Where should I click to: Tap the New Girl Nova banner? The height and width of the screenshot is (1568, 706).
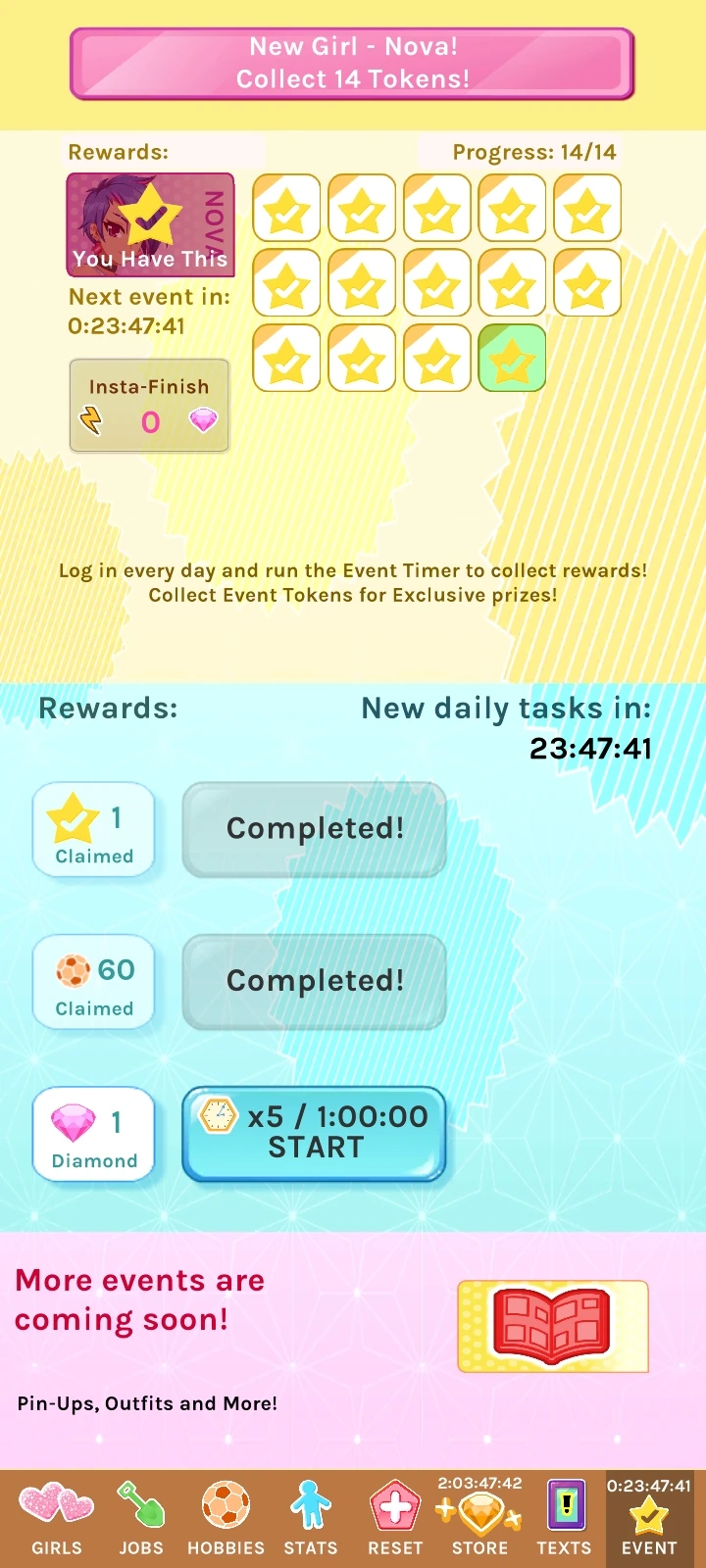tap(352, 64)
